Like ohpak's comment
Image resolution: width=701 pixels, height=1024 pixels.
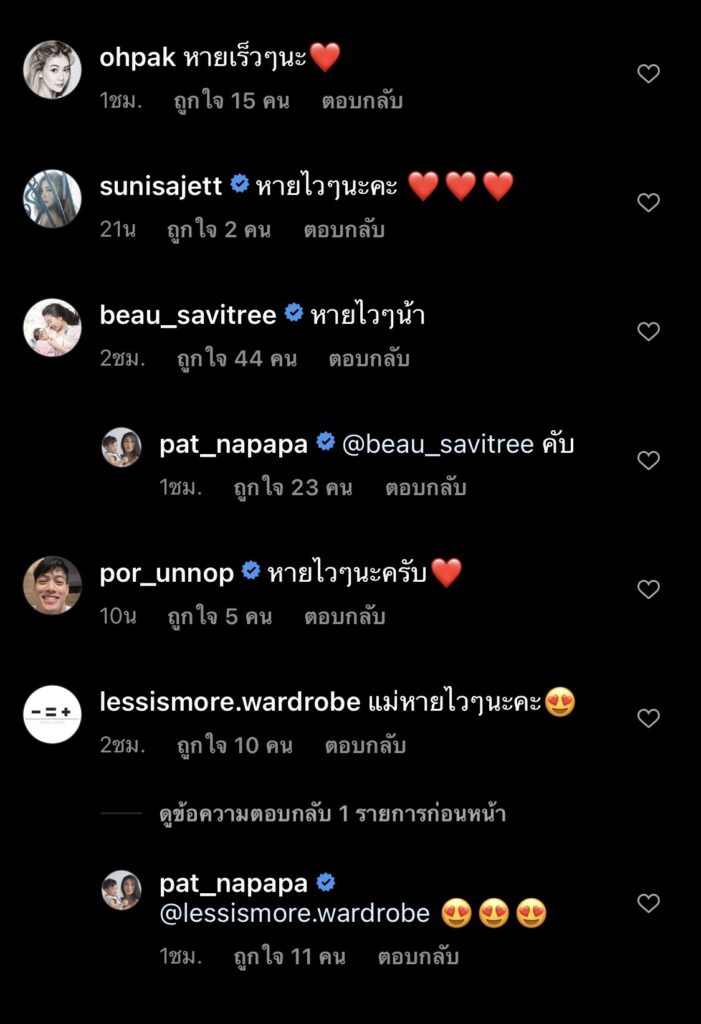pos(649,73)
